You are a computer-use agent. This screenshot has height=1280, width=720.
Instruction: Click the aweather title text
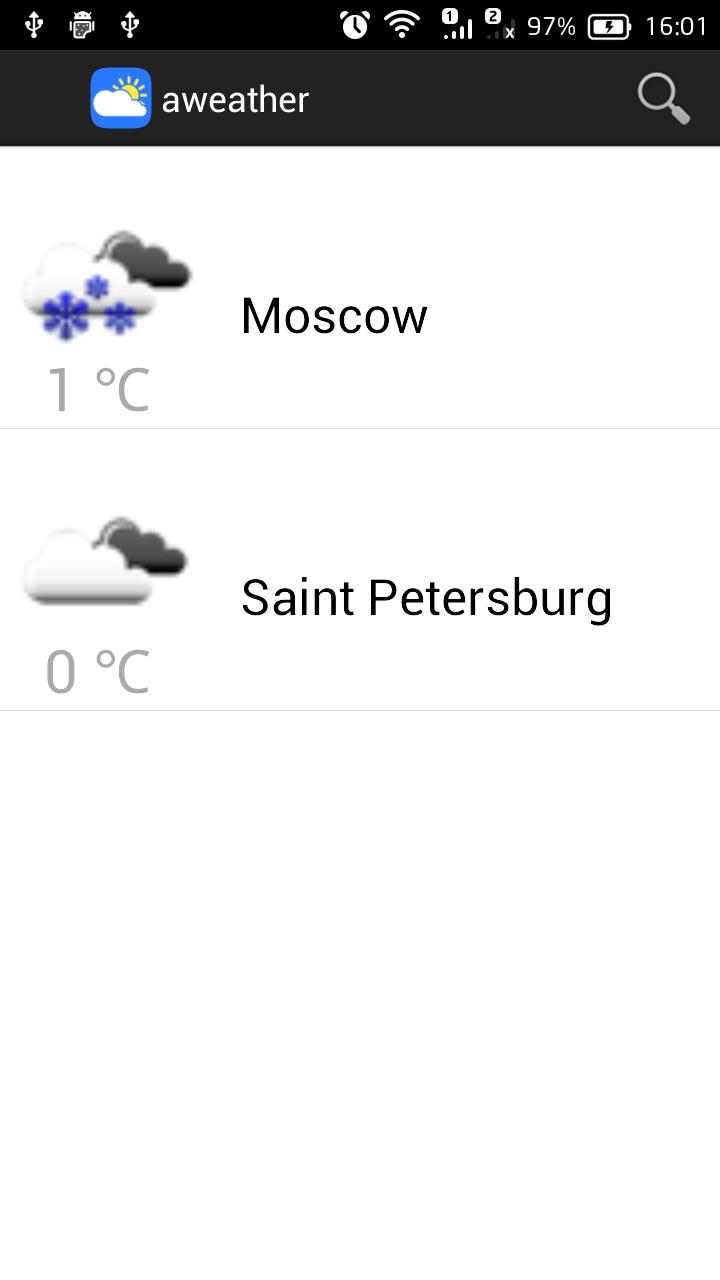point(235,97)
